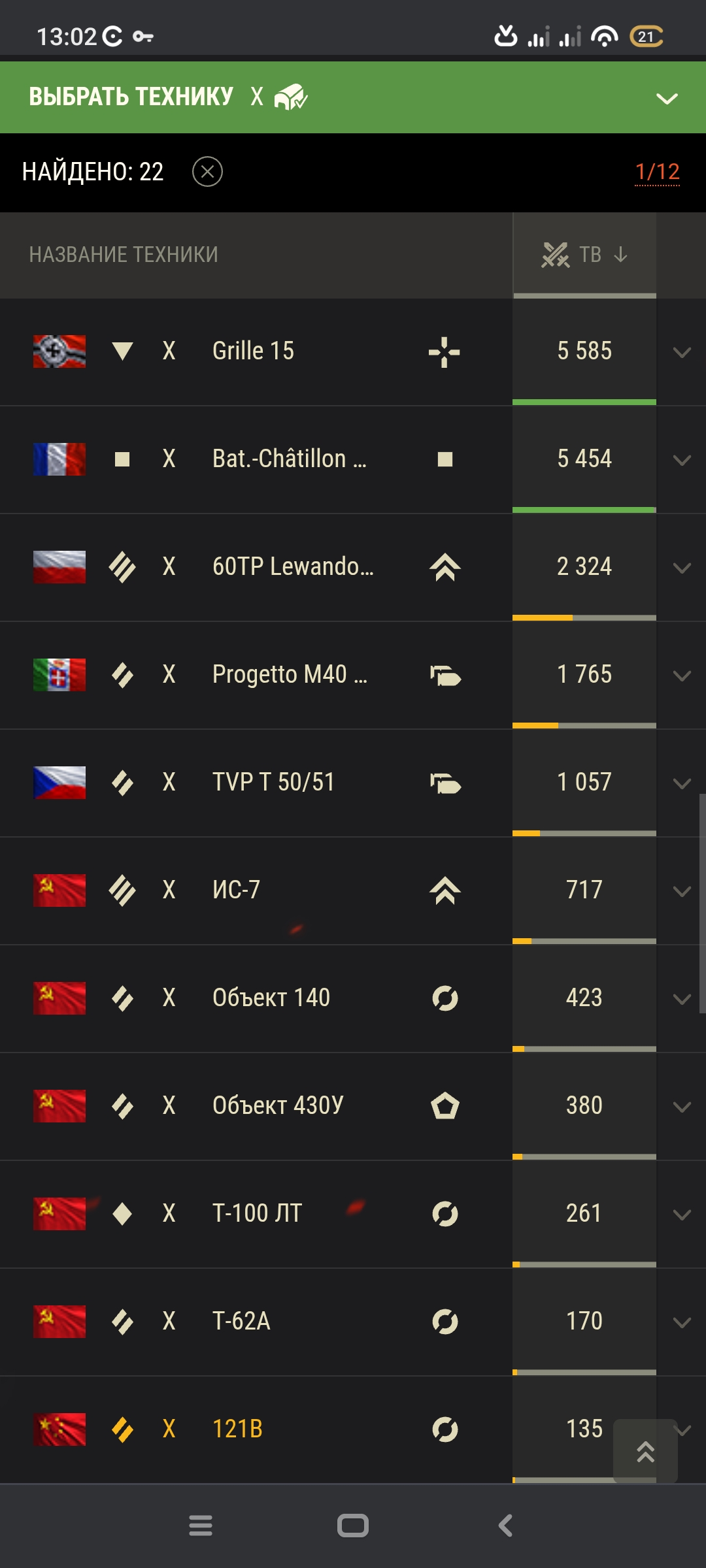The width and height of the screenshot is (706, 1568).
Task: Clear the found results filter
Action: (207, 172)
